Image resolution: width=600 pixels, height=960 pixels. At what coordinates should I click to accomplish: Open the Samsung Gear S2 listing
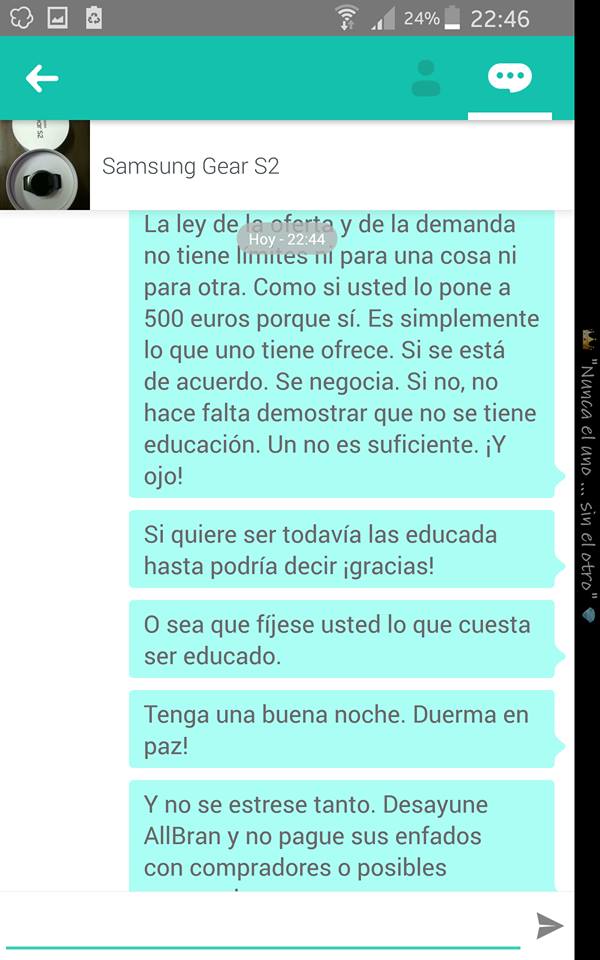190,166
